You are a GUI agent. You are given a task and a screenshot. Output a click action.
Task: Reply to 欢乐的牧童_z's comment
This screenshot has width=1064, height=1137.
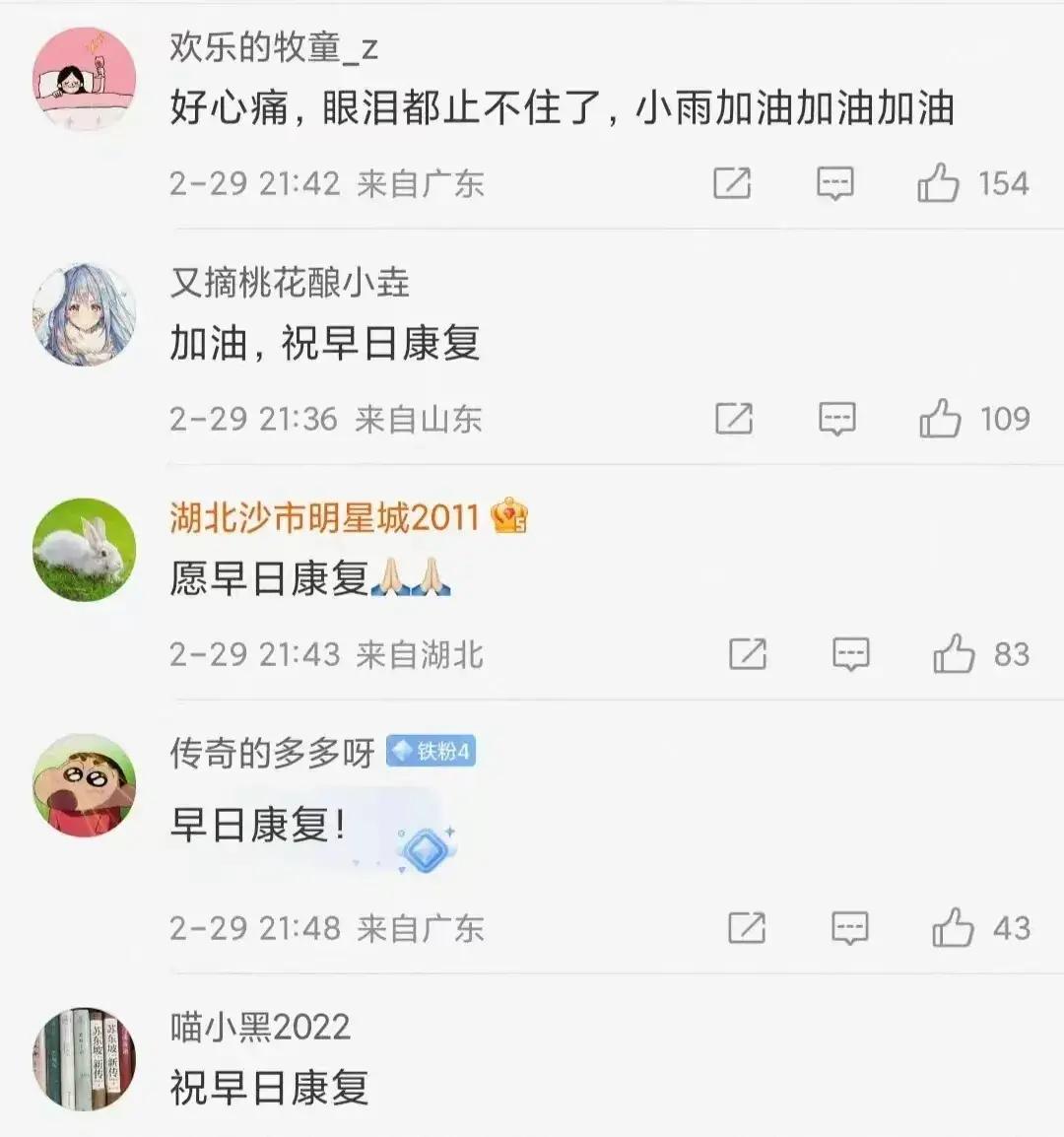coord(835,183)
